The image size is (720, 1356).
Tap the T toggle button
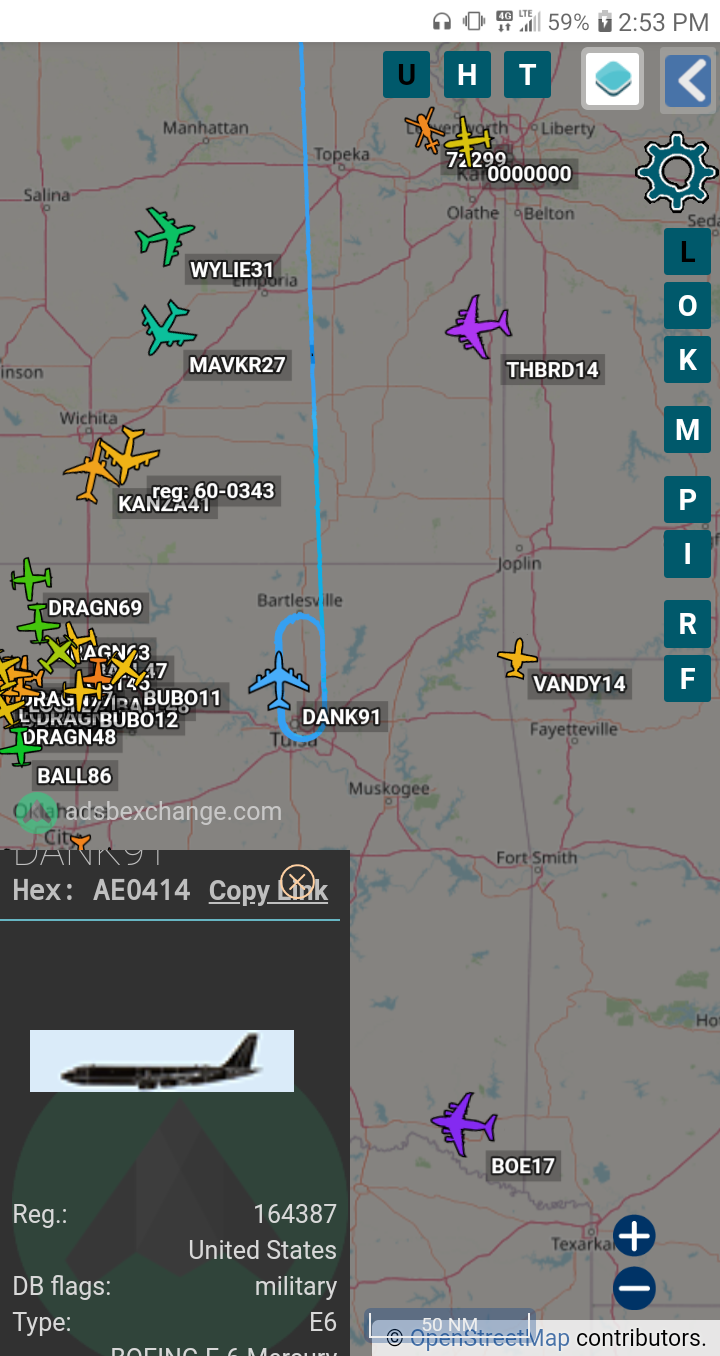click(x=527, y=75)
